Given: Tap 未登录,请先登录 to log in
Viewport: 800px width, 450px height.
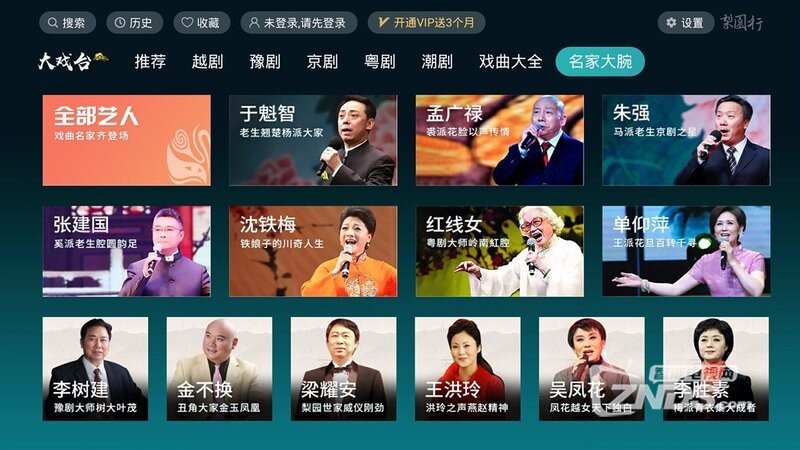Looking at the screenshot, I should (x=298, y=22).
